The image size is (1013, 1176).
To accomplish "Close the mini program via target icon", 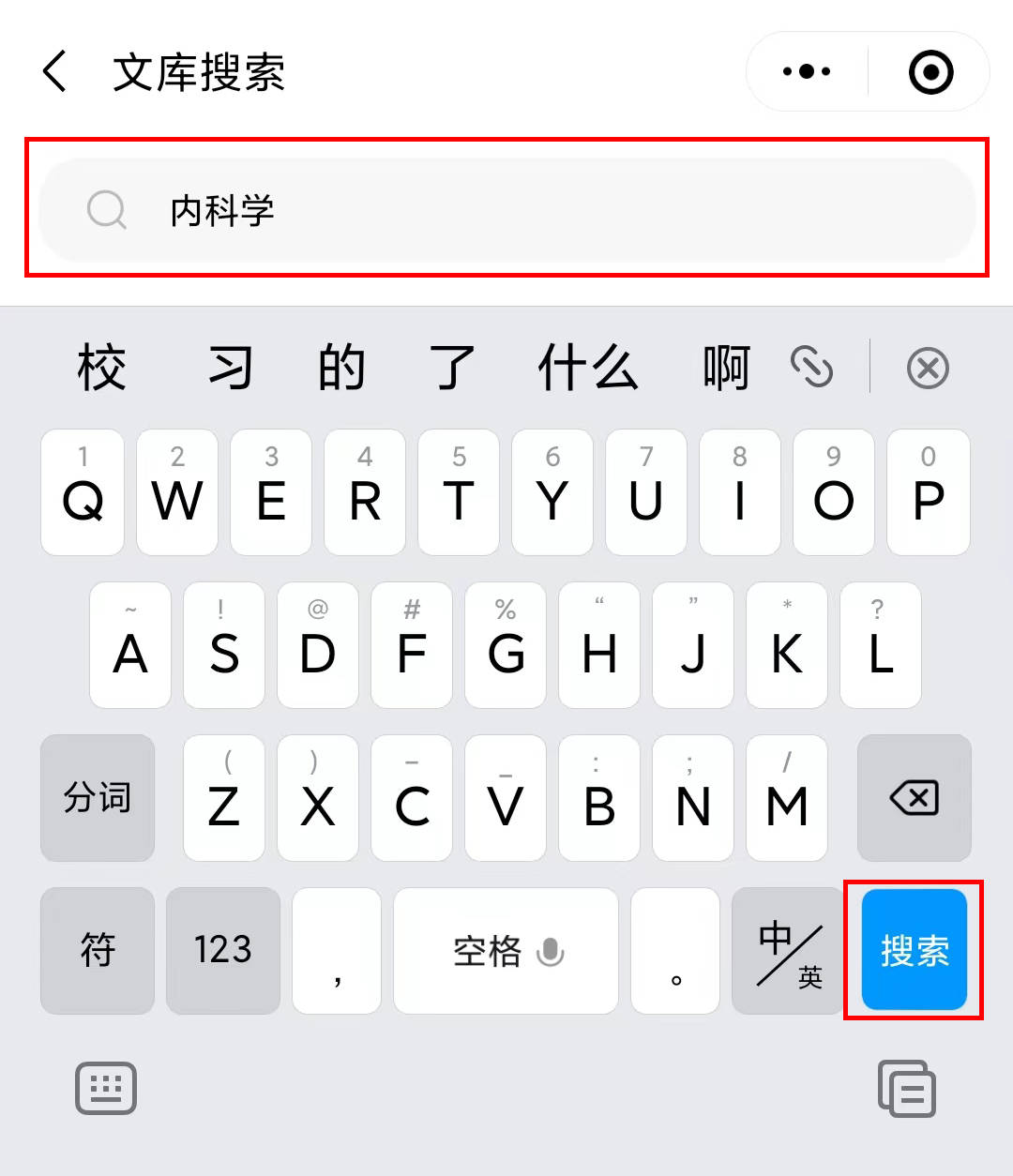I will tap(930, 72).
